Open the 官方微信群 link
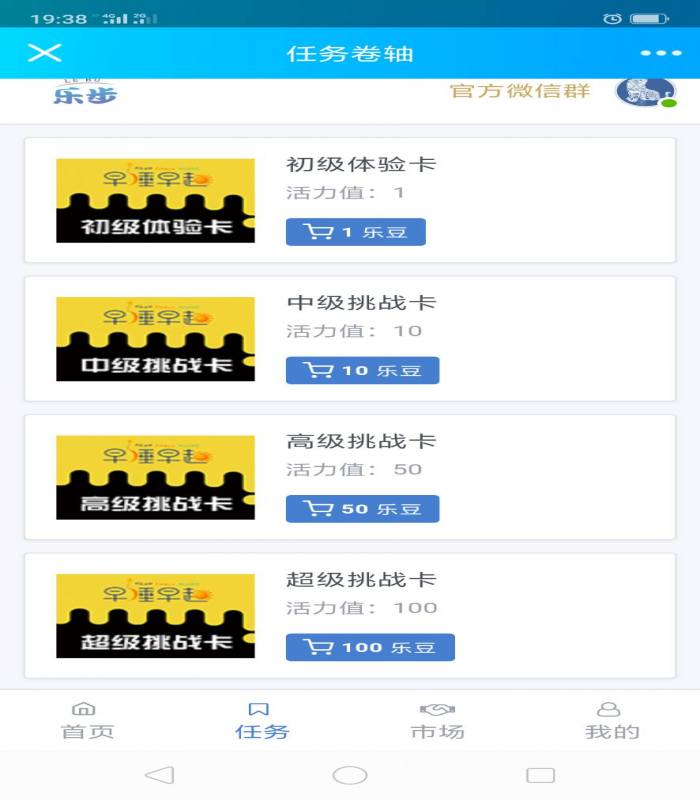Screen dimensions: 700x800 pos(520,91)
